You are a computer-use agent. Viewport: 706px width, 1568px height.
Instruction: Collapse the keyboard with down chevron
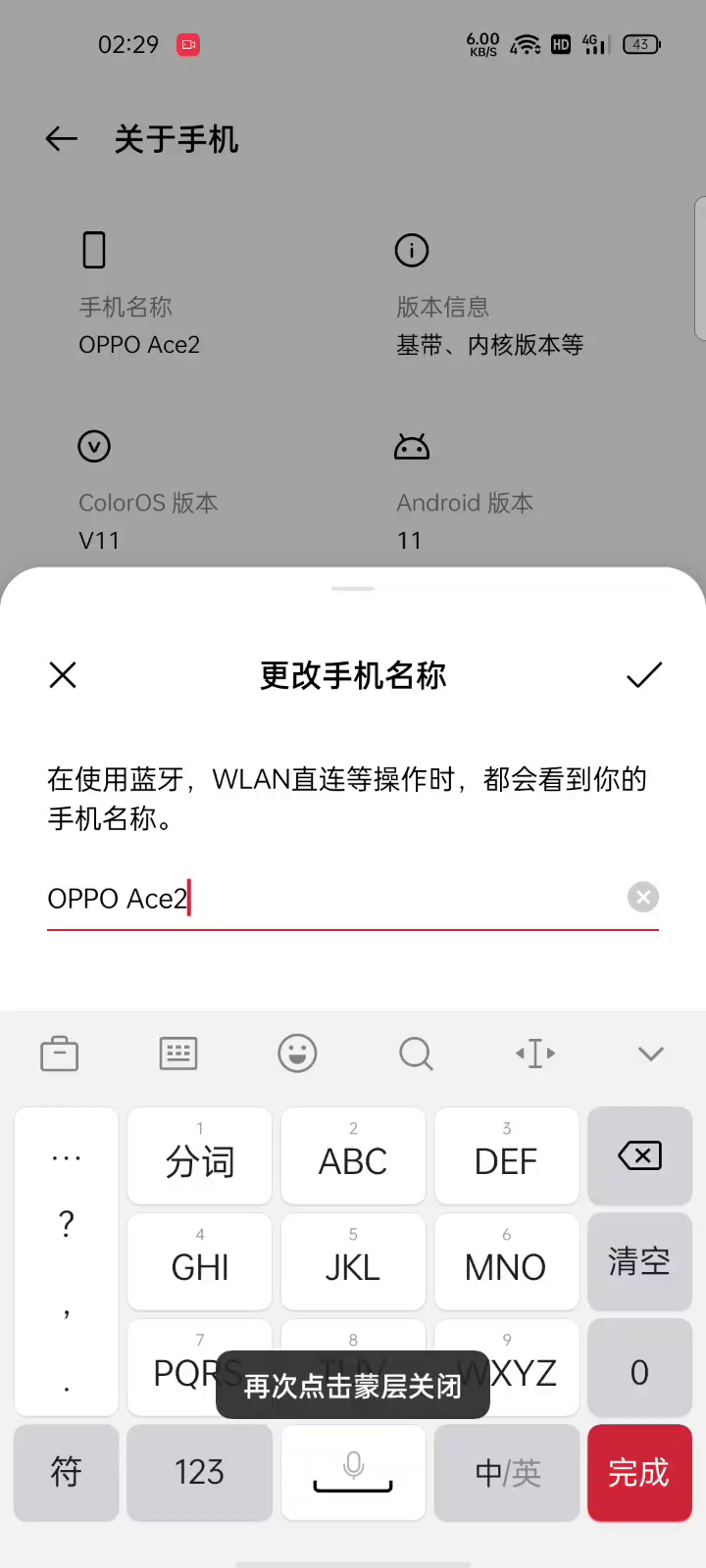(x=651, y=1053)
